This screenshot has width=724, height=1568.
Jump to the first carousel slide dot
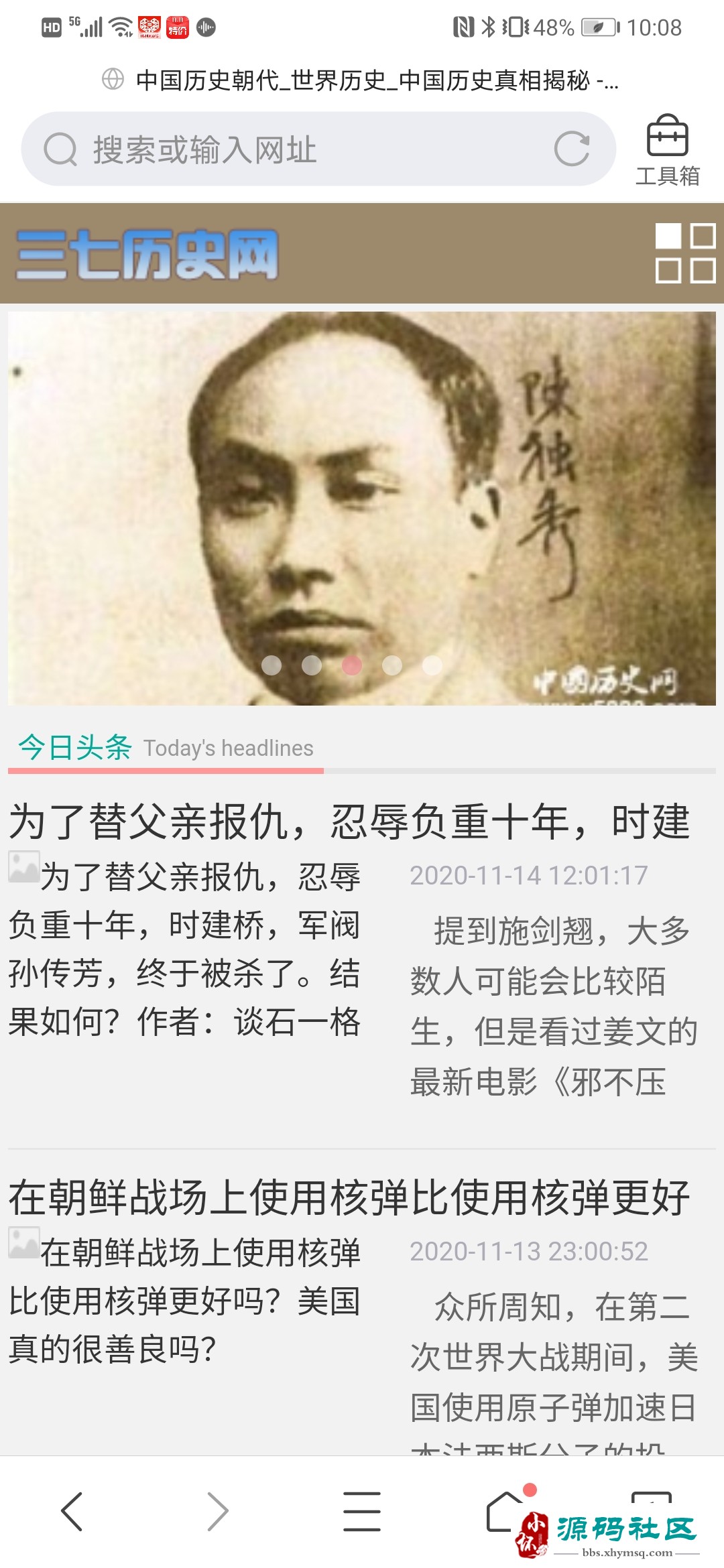271,665
